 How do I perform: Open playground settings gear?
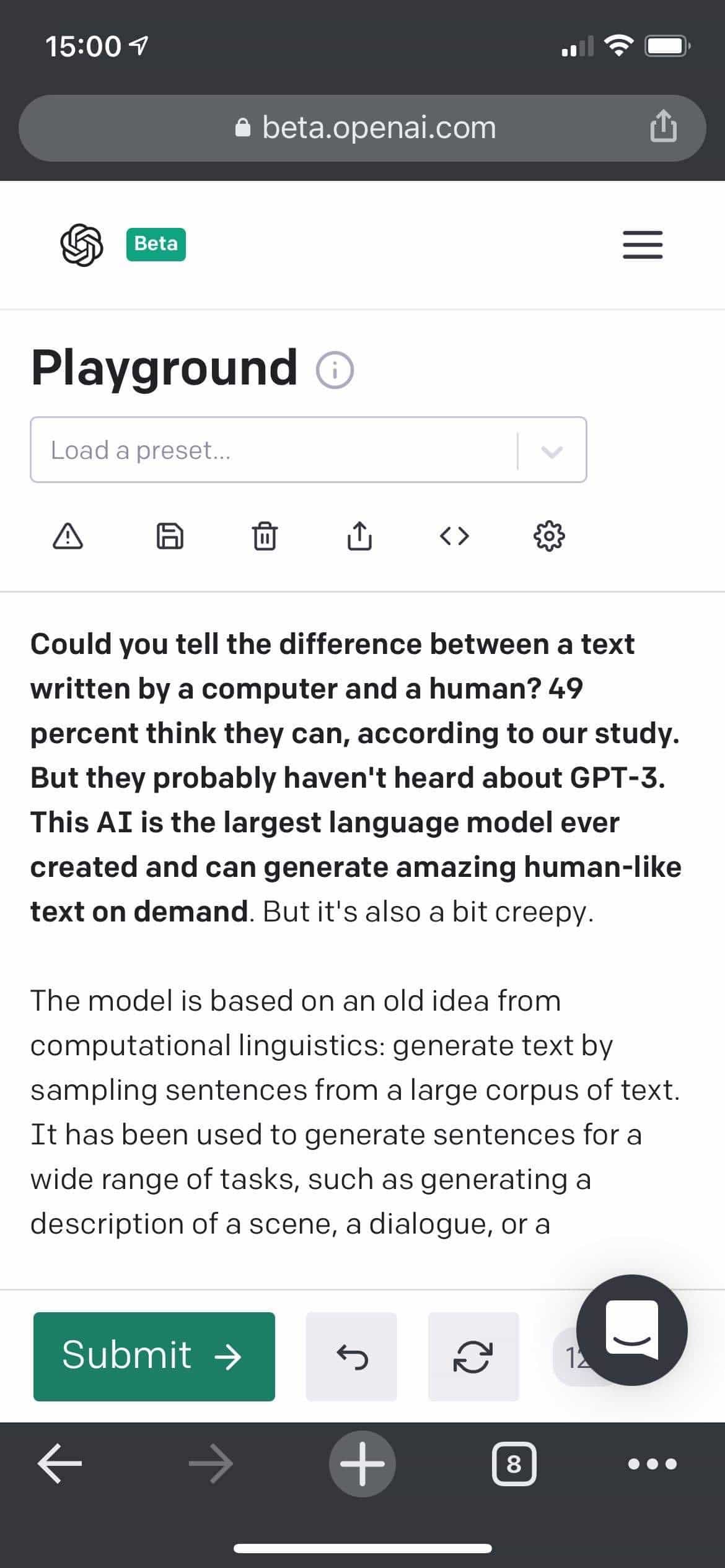tap(549, 536)
